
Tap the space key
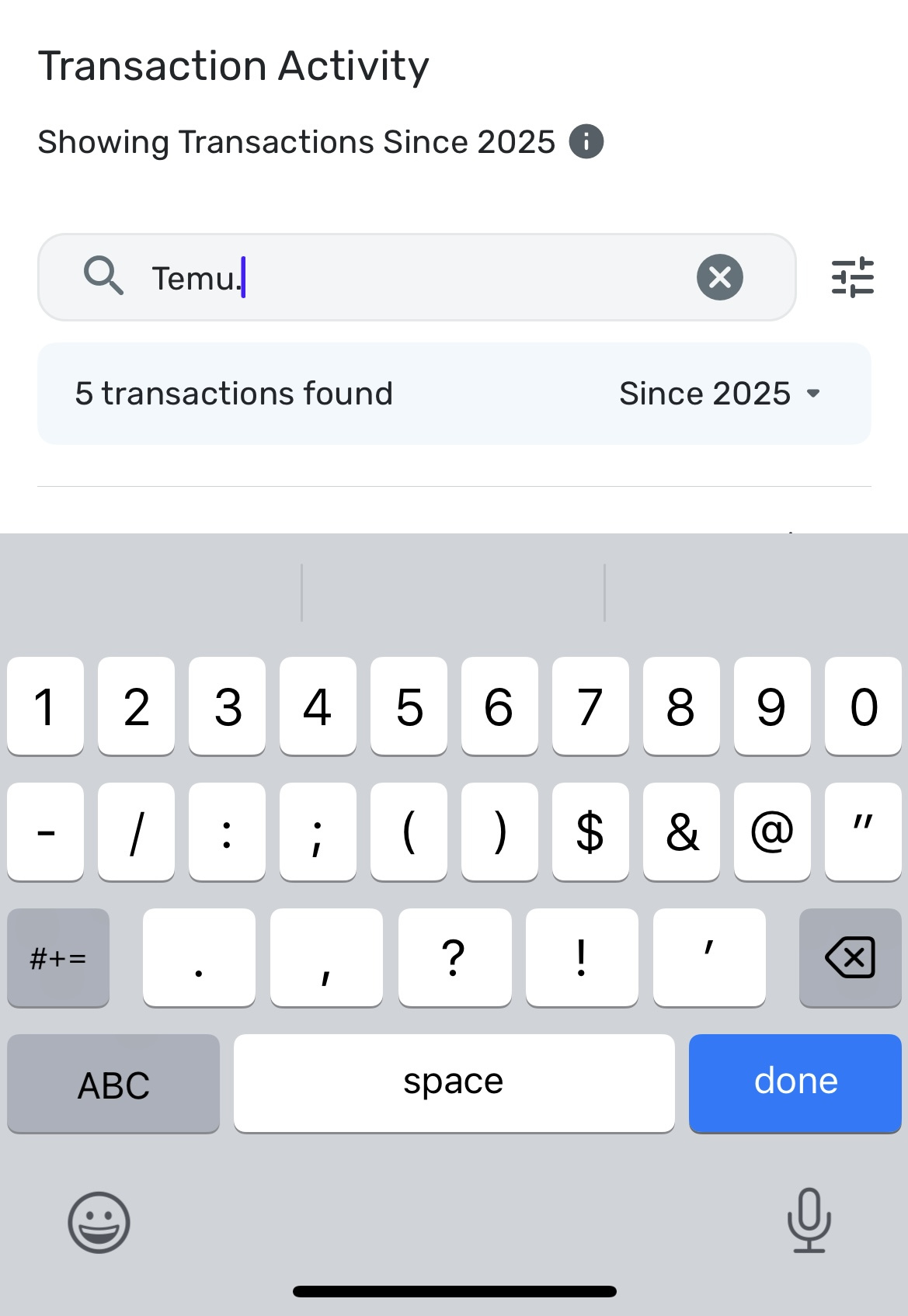(x=454, y=1082)
